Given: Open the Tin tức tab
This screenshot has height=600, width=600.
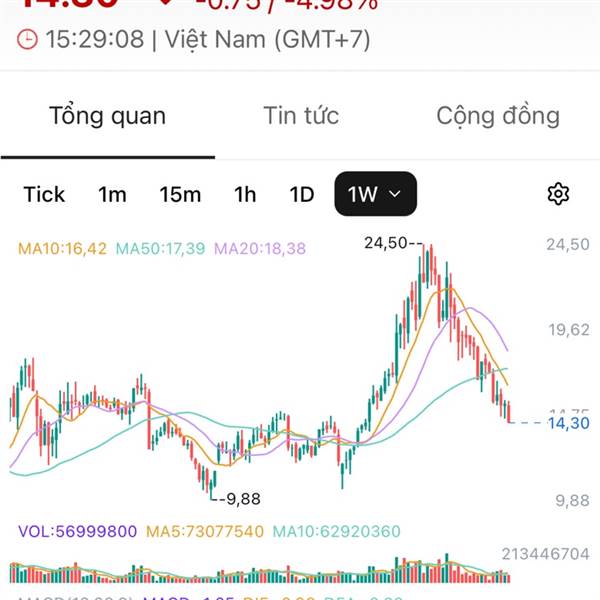Looking at the screenshot, I should [301, 116].
